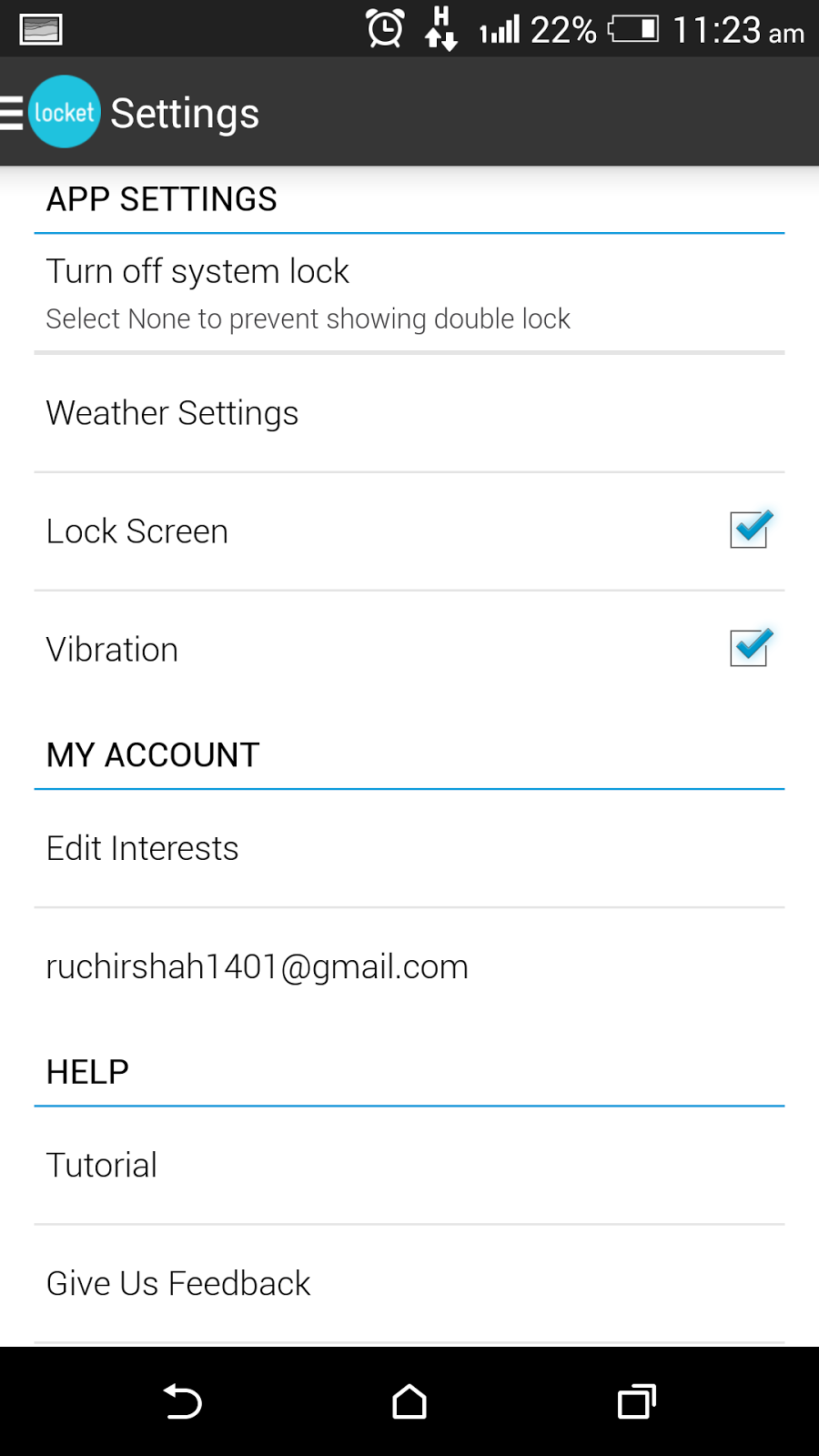This screenshot has width=819, height=1456.
Task: Open the Tutorial
Action: click(x=409, y=1165)
